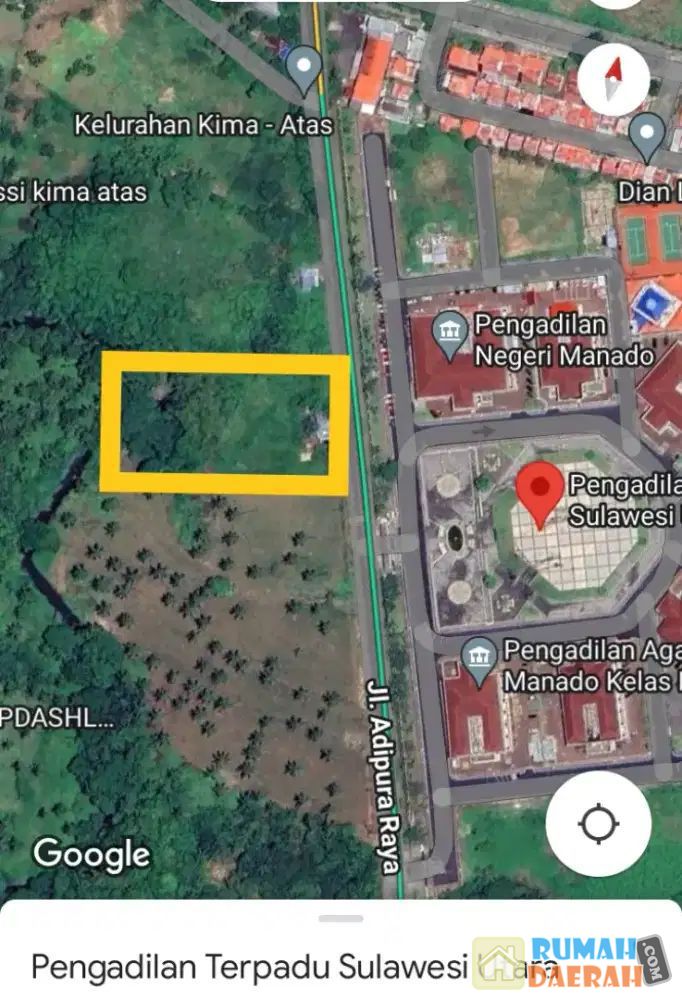Open the Pengadilan Agama Manado marker
The image size is (682, 1000).
point(480,662)
